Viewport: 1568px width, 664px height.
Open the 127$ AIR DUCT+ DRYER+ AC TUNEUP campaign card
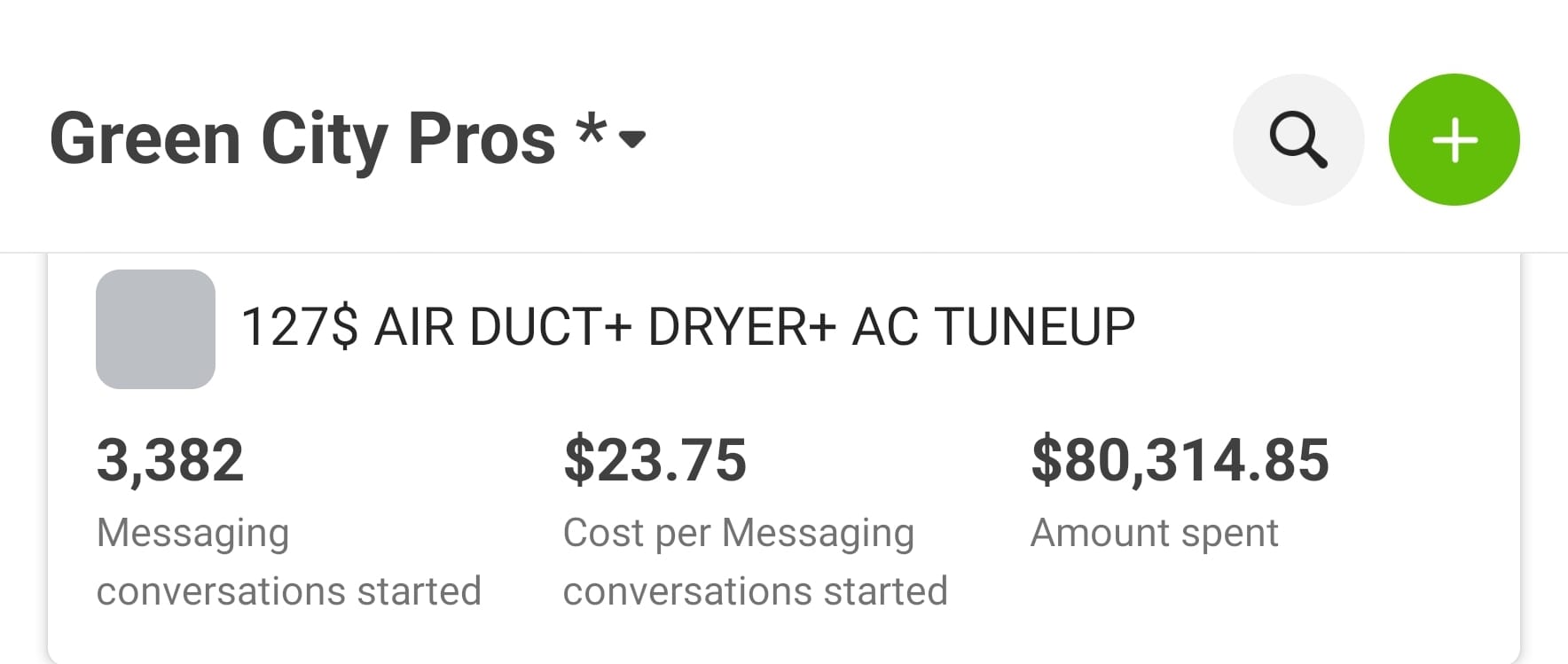point(687,327)
